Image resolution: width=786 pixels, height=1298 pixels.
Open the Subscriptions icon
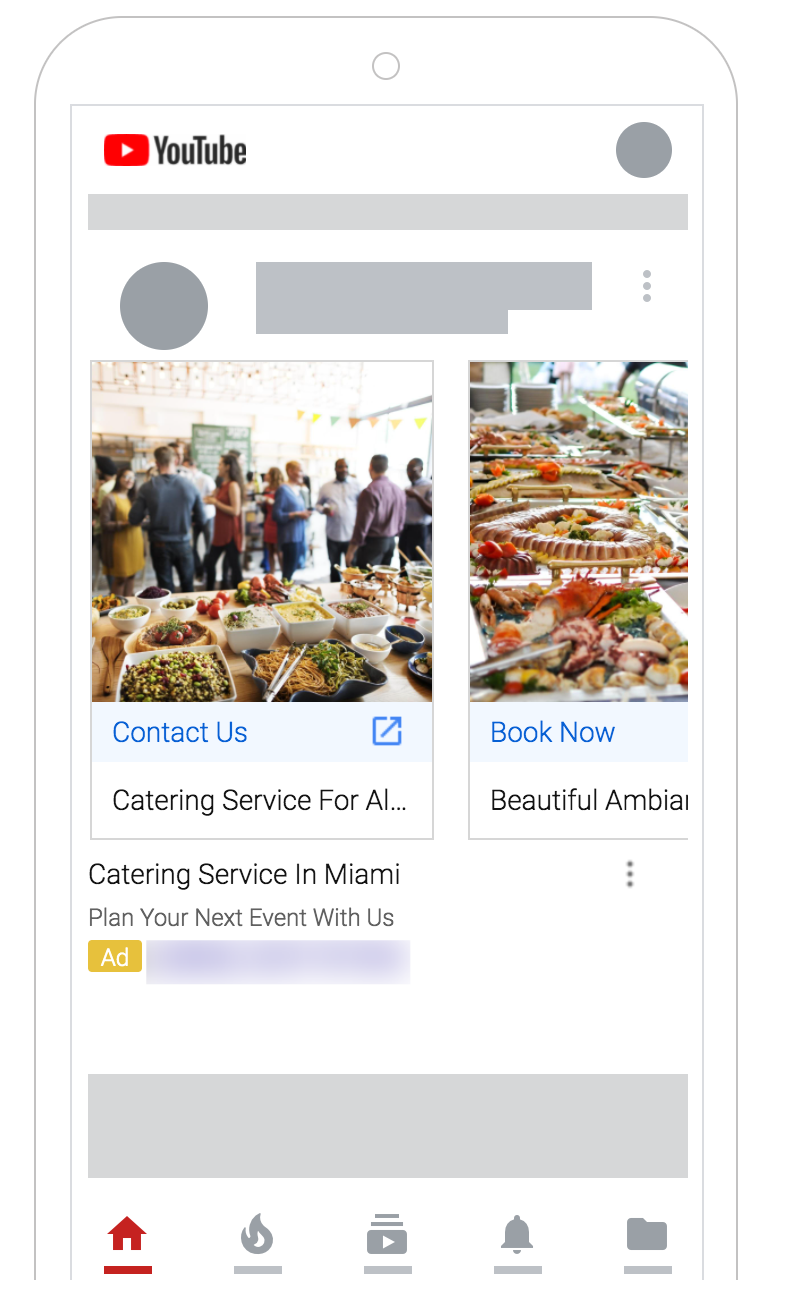[x=387, y=1236]
